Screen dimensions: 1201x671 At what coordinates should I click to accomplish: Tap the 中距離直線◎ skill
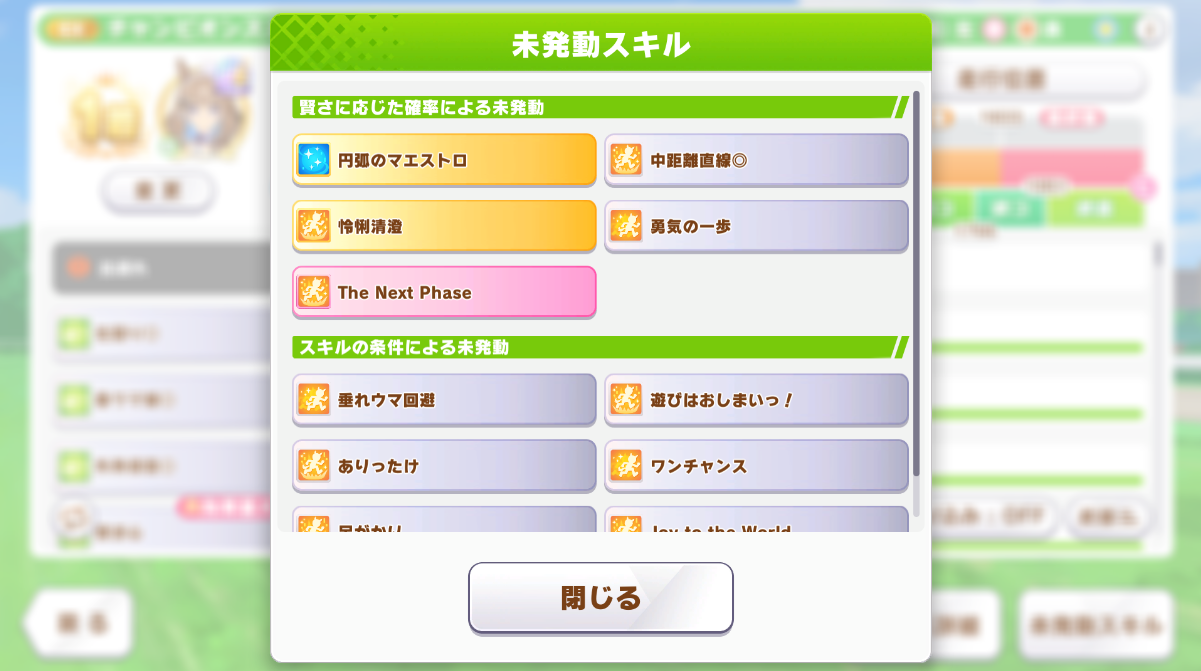click(x=756, y=160)
